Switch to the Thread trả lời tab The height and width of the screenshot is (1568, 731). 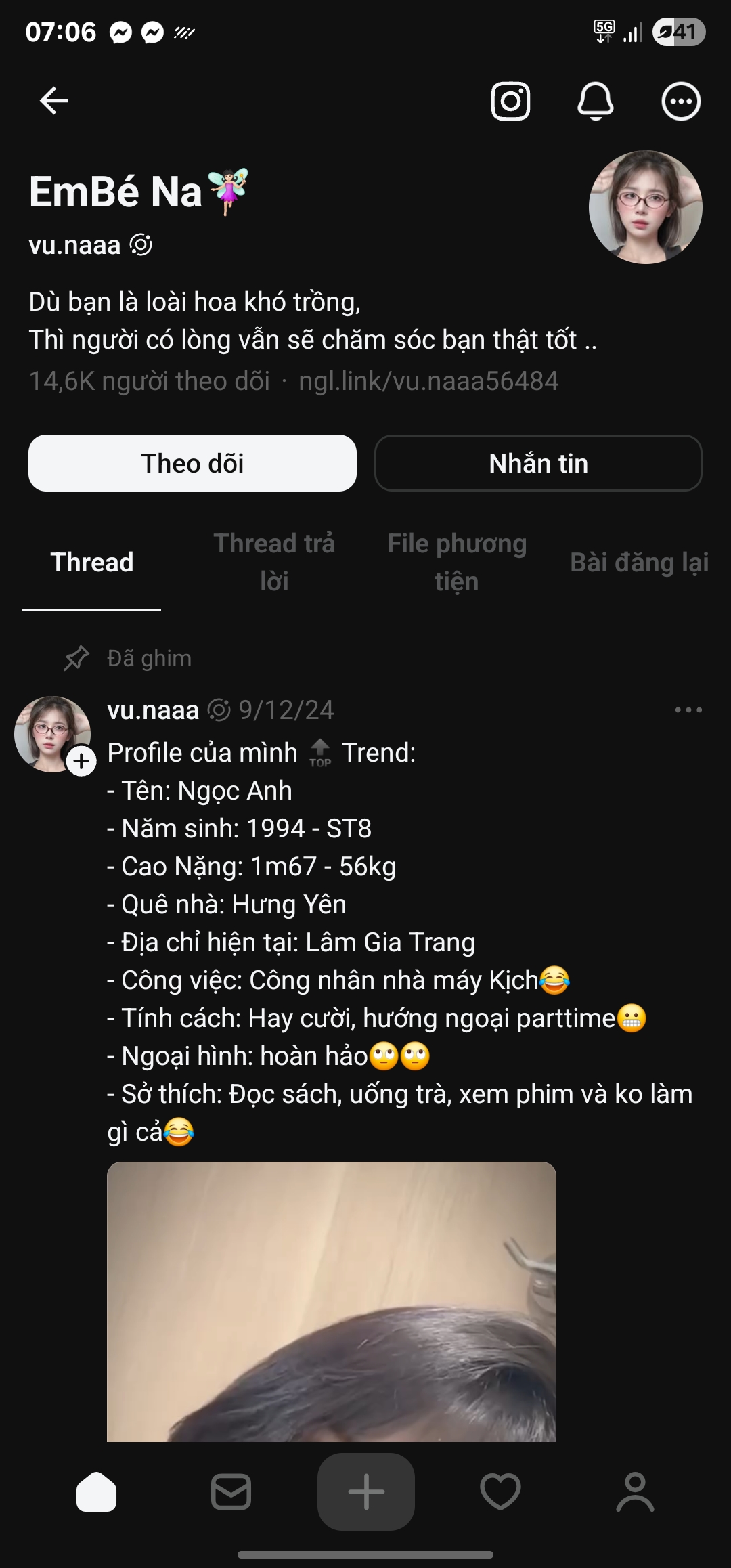pos(274,562)
